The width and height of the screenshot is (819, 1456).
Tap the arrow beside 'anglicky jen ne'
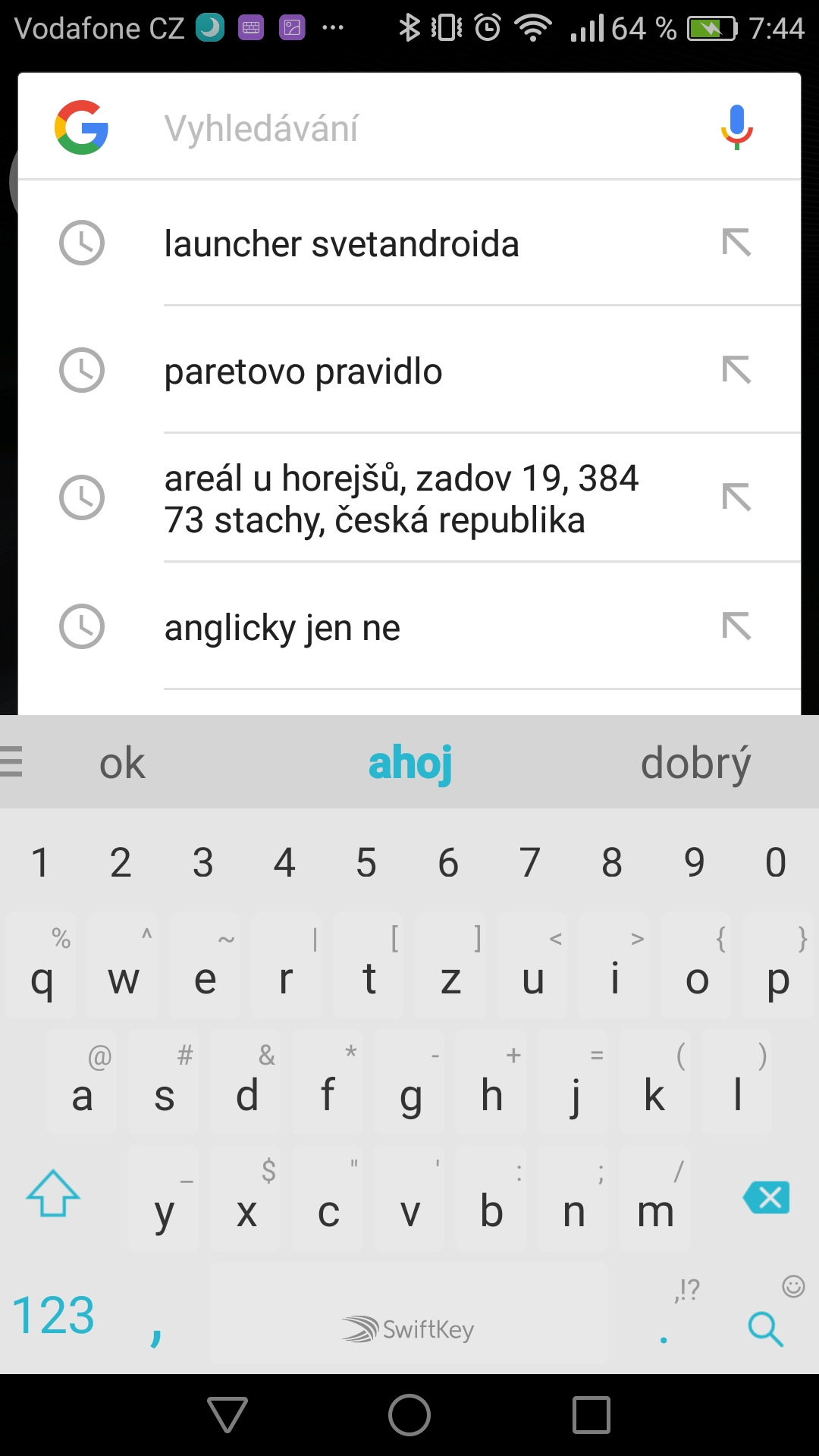pyautogui.click(x=736, y=626)
